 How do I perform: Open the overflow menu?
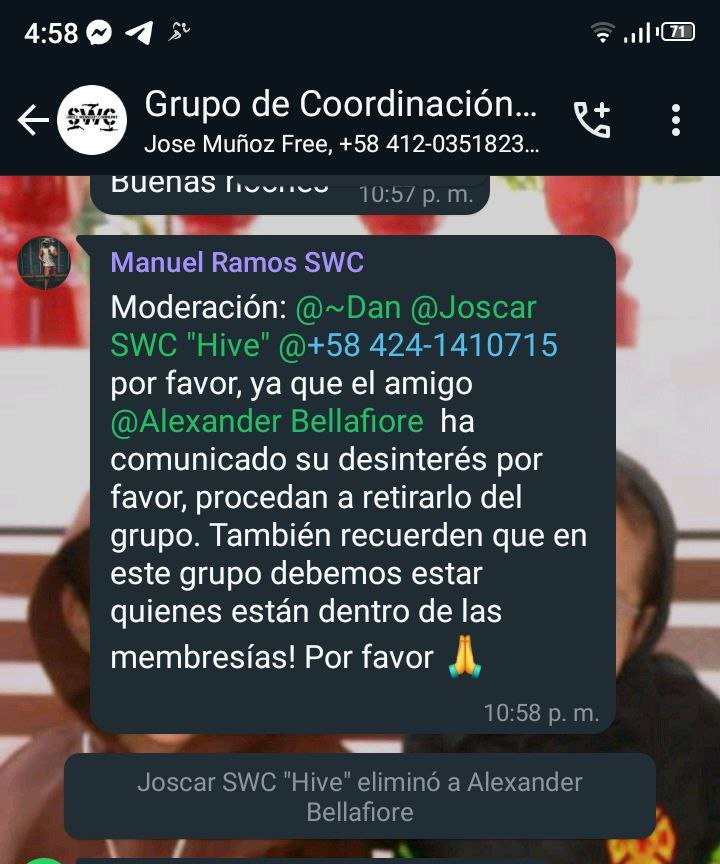point(676,120)
